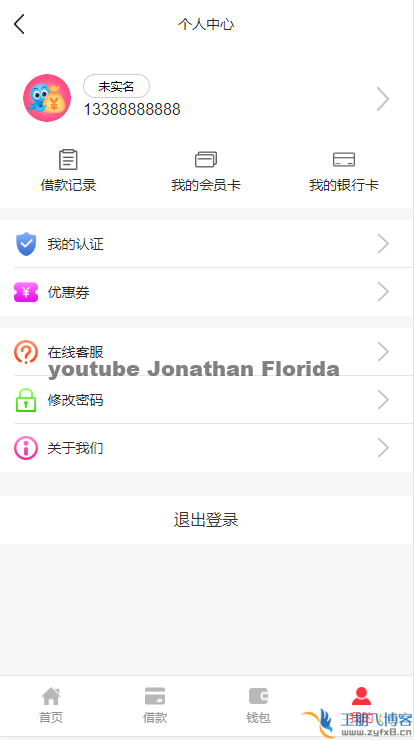Contact 在线客服 online support
The height and width of the screenshot is (740, 414).
(x=206, y=352)
